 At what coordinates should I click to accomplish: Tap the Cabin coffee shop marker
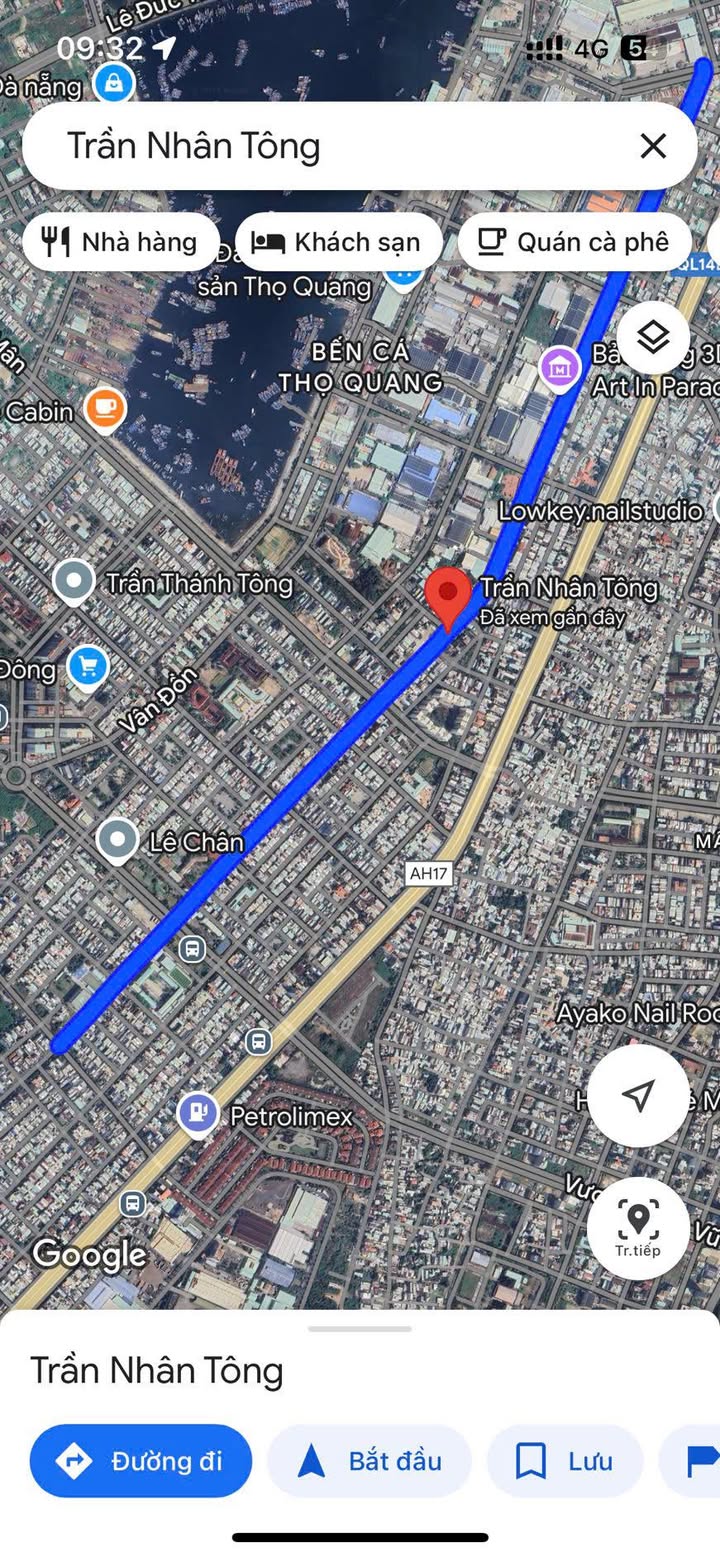pyautogui.click(x=104, y=409)
